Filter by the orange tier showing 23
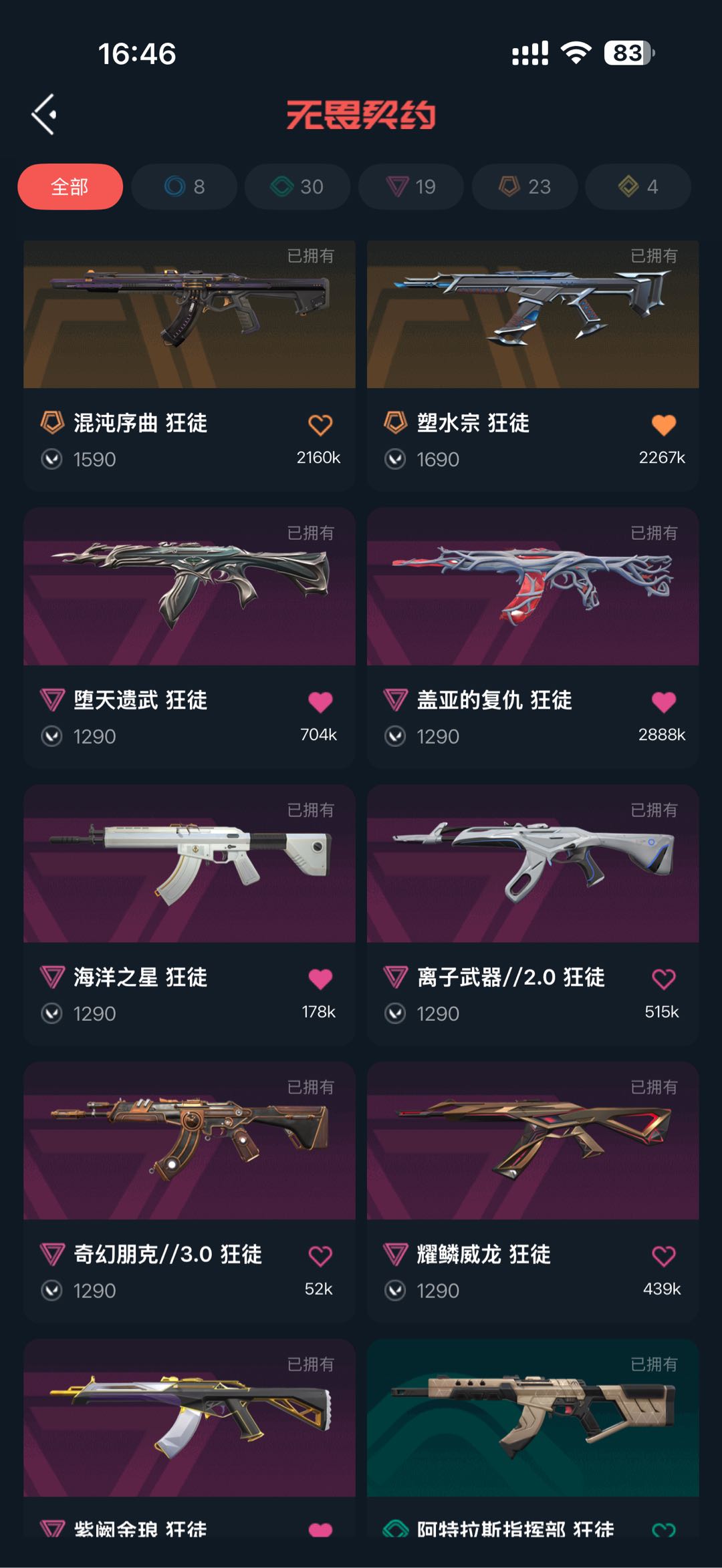 click(x=525, y=186)
